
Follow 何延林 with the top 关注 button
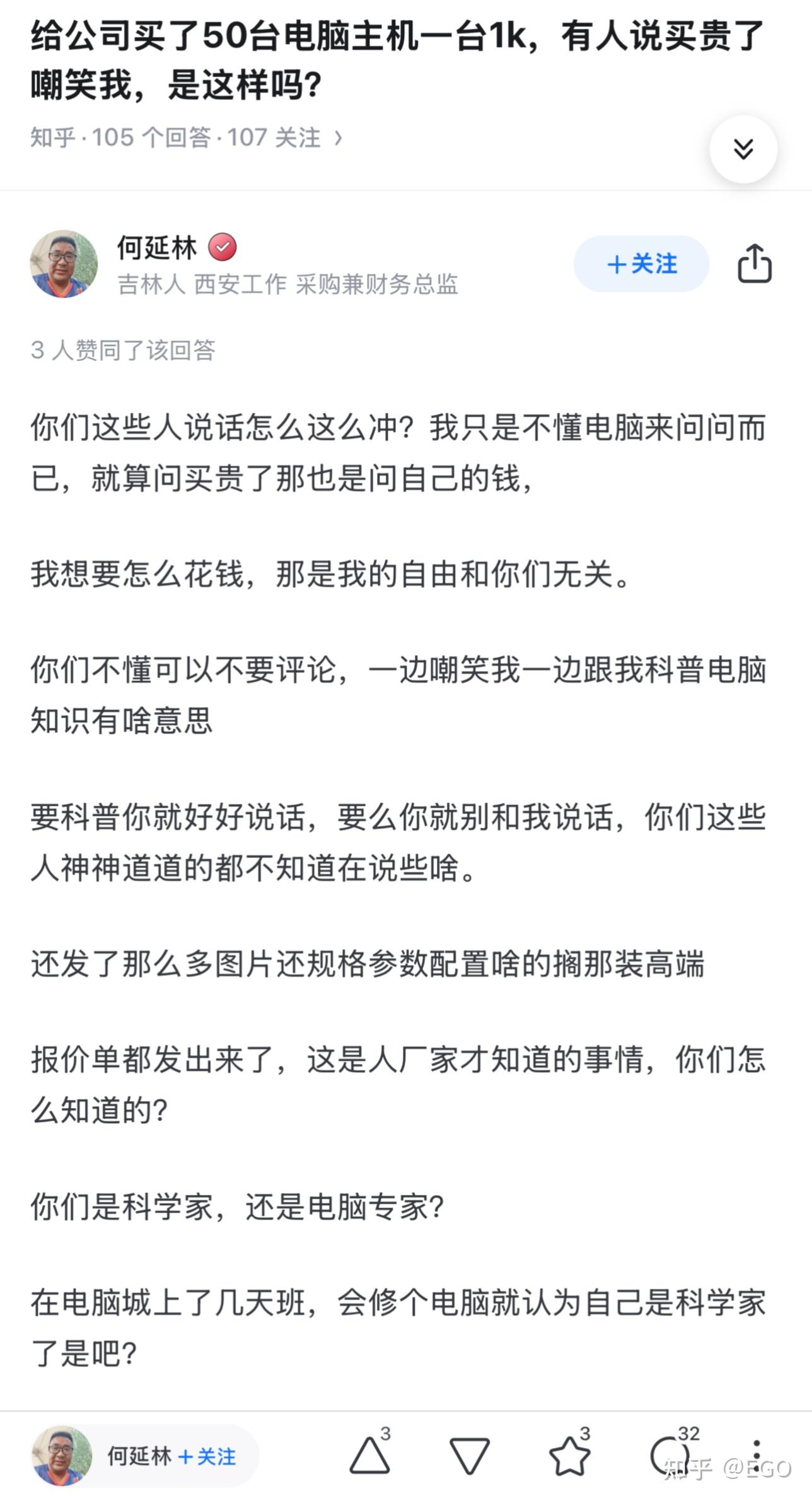tap(641, 264)
